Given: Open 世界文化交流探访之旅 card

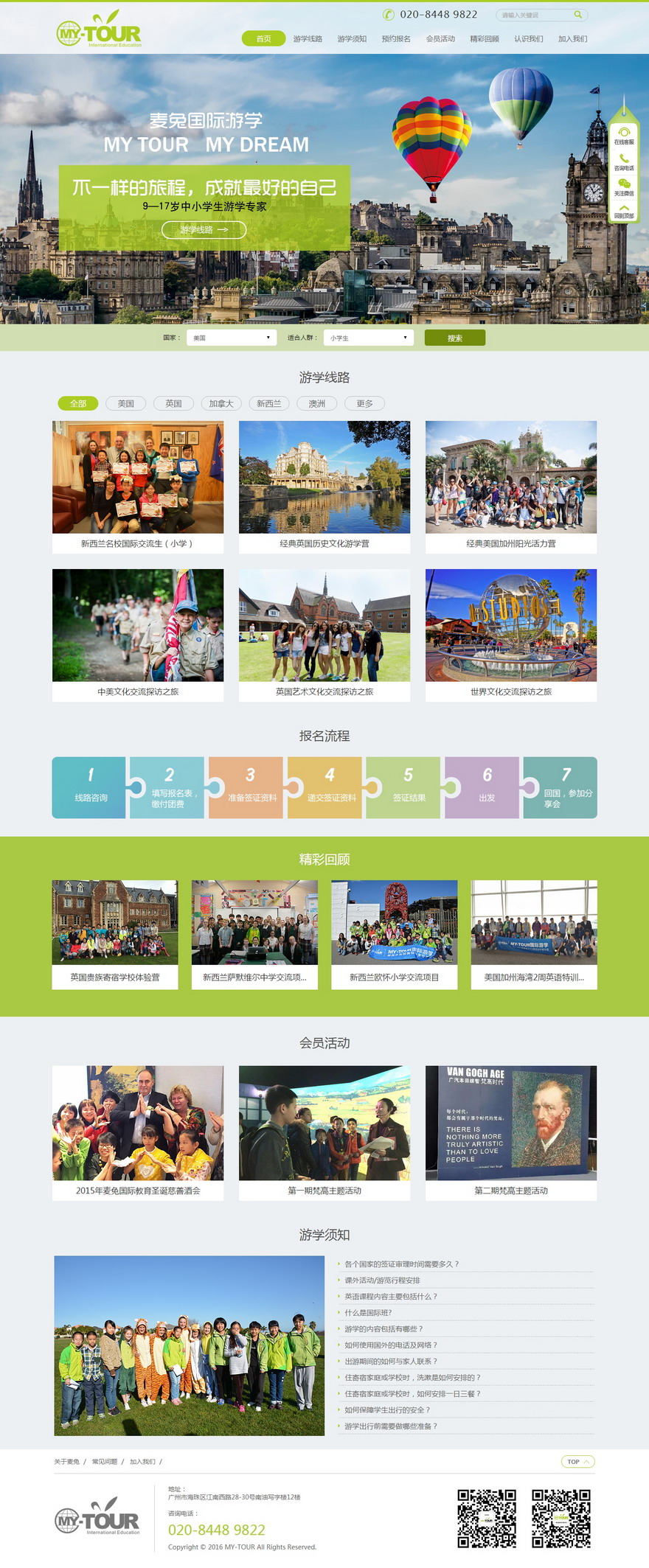Looking at the screenshot, I should (x=511, y=634).
